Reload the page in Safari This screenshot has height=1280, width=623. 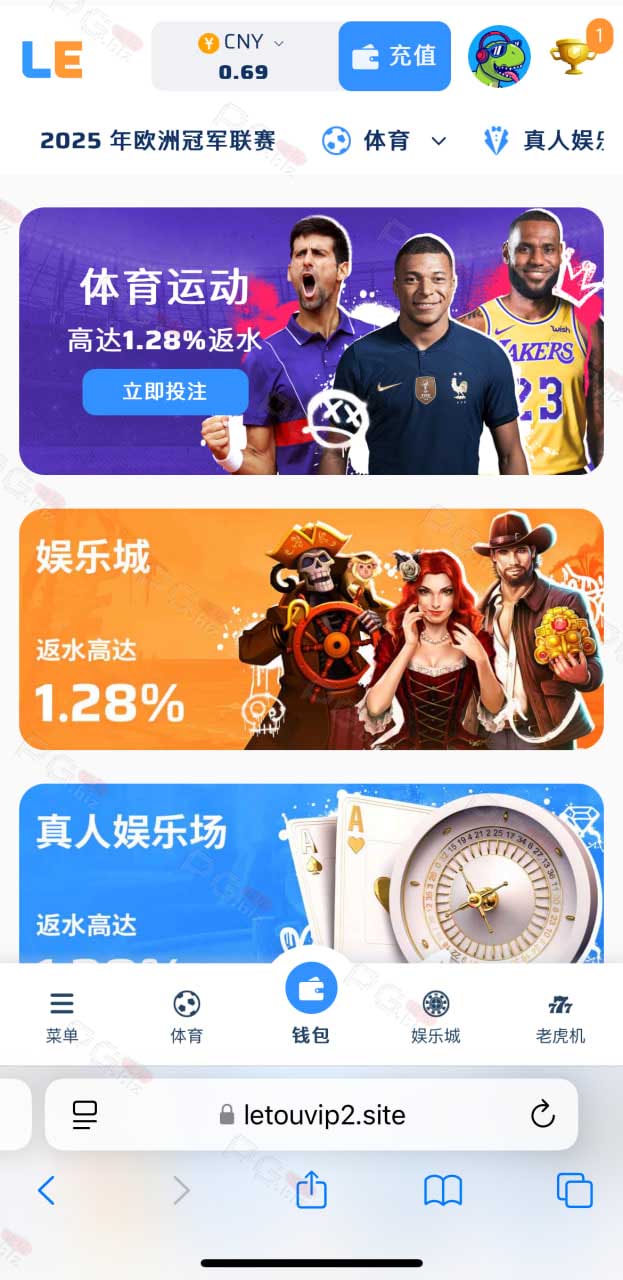pos(542,1114)
